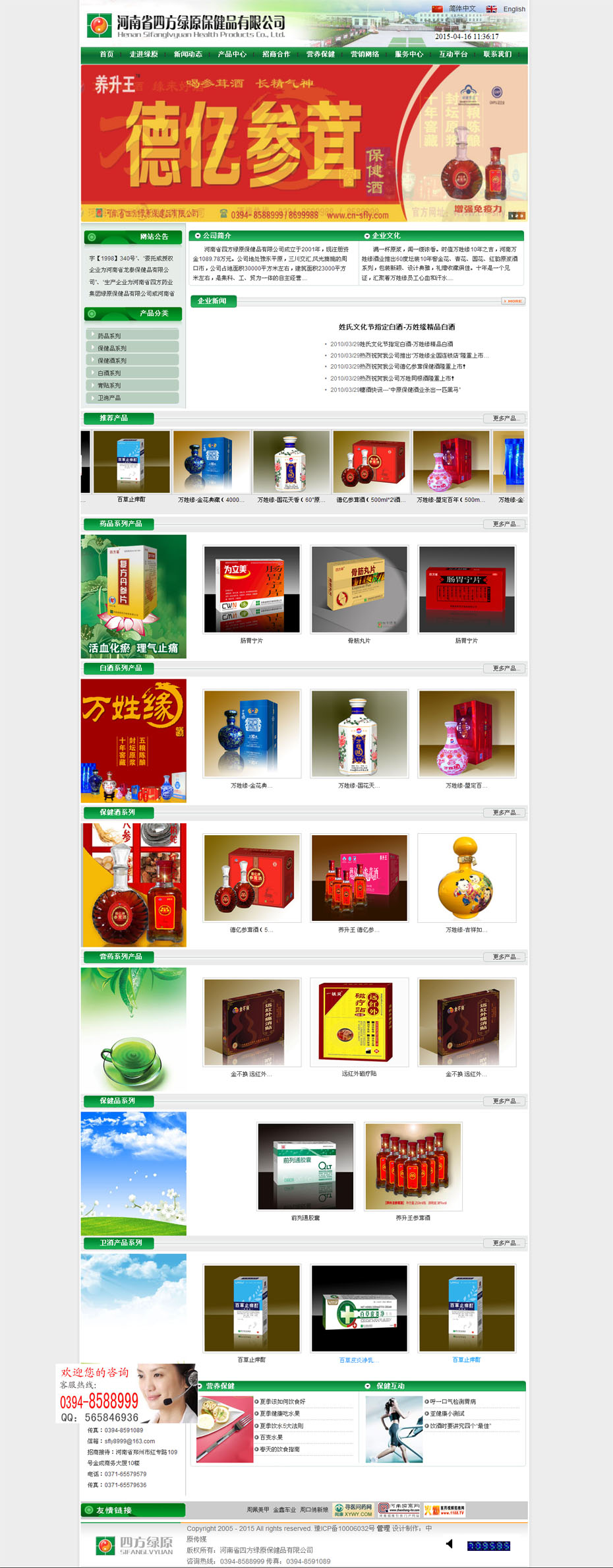Open the 新闻动态 section
The image size is (613, 1568).
tap(188, 54)
